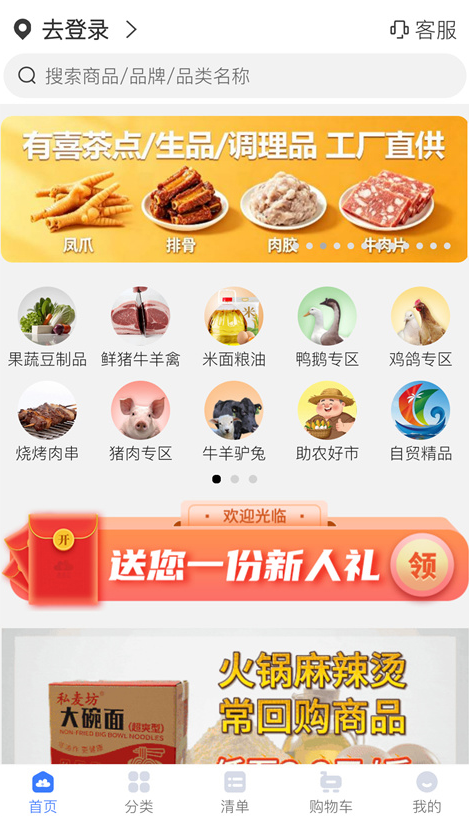The height and width of the screenshot is (818, 469).
Task: Open the 我的 tab
Action: (x=426, y=792)
